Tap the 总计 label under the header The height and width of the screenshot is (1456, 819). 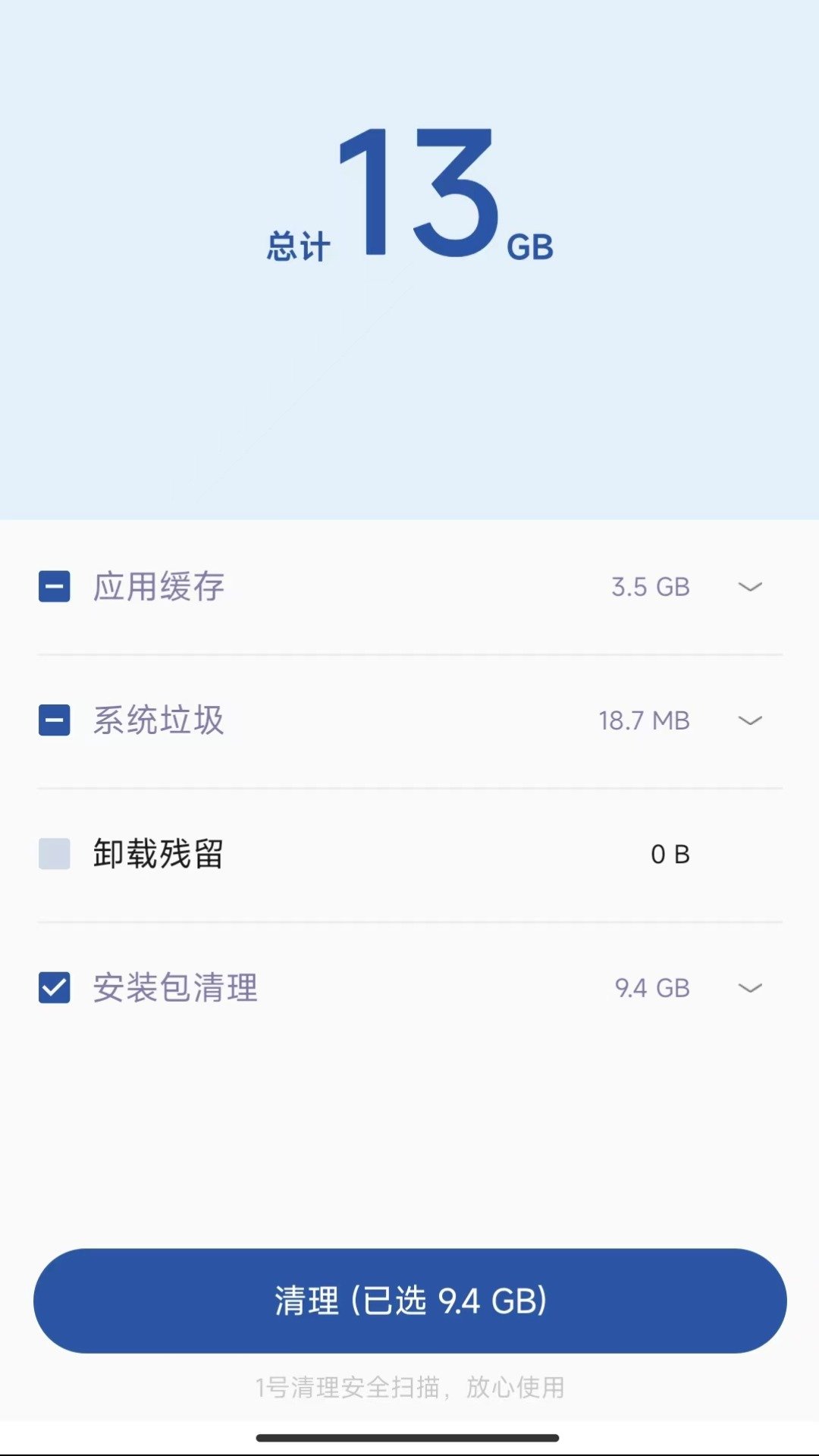click(x=299, y=243)
